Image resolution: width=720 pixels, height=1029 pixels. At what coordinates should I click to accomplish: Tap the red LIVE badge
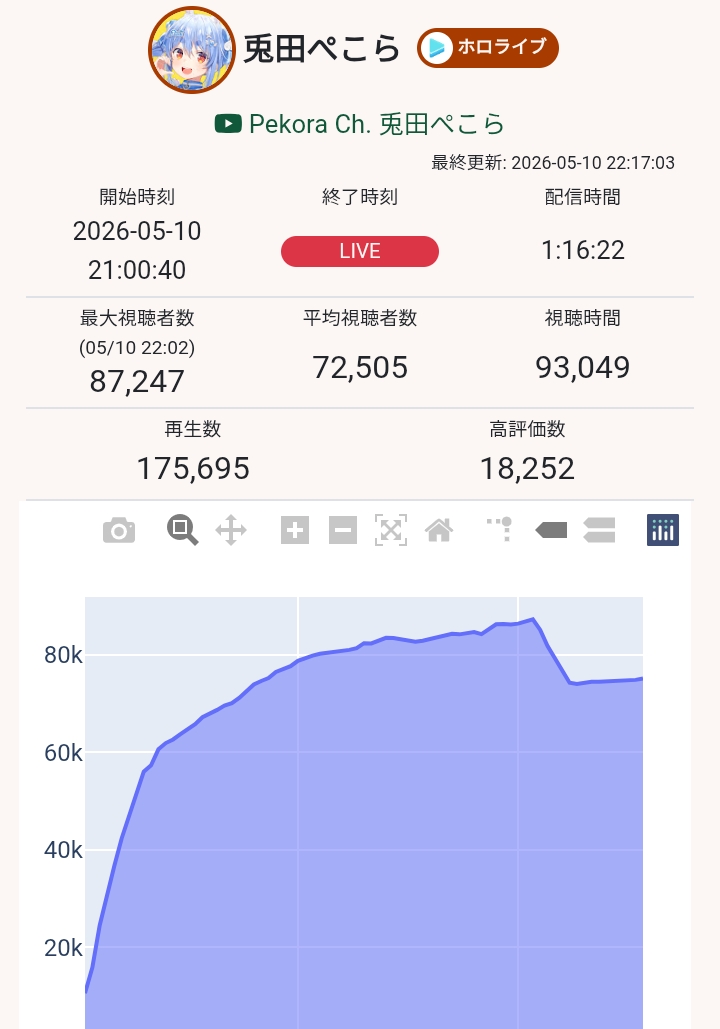360,251
